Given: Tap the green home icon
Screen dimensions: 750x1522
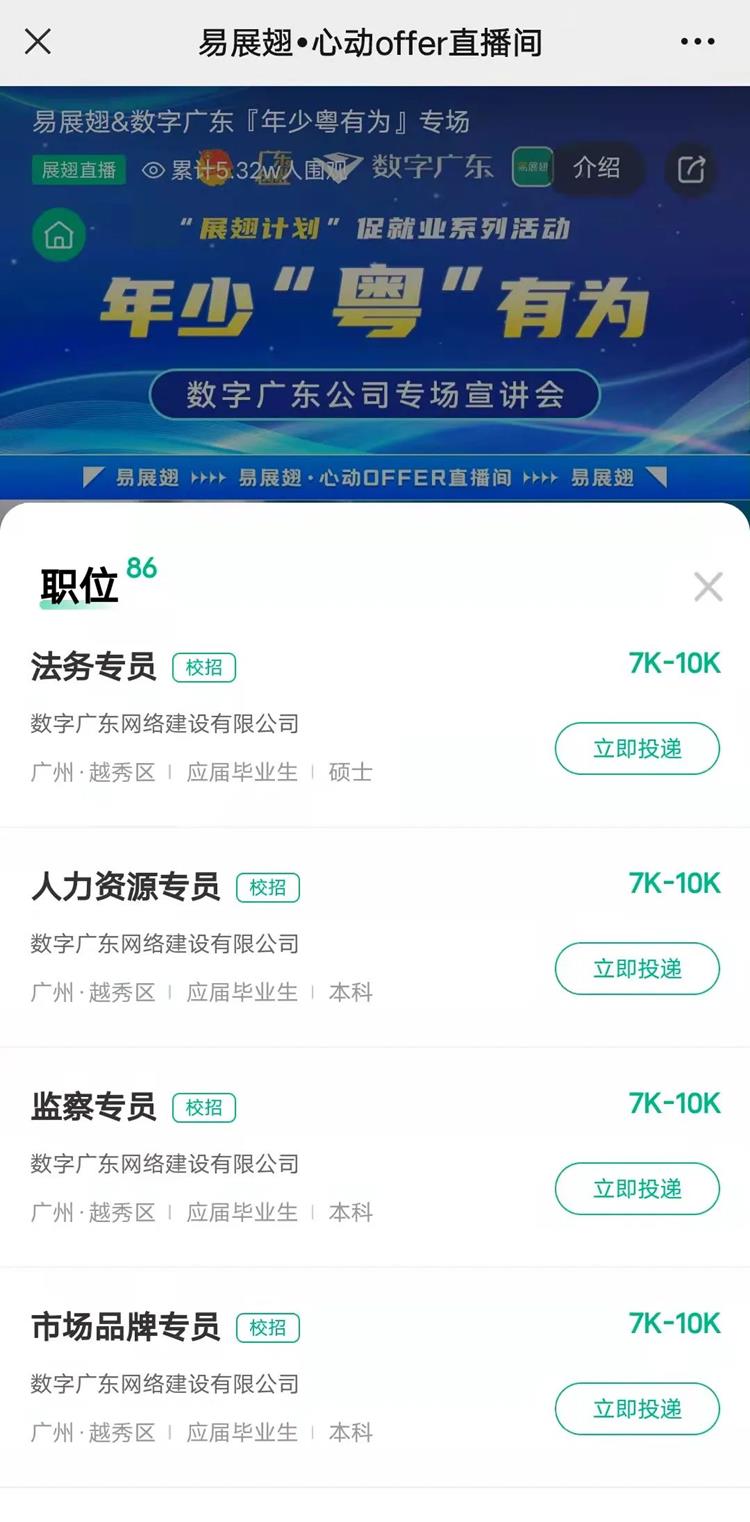Looking at the screenshot, I should click(59, 236).
